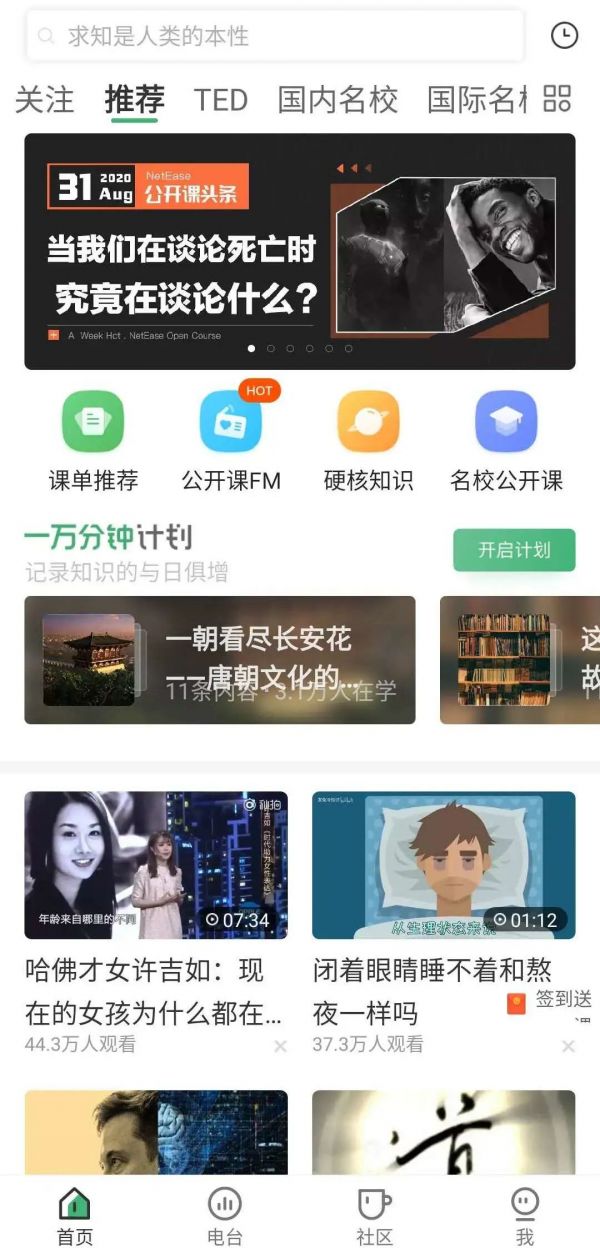Open the all-categories grid icon

pyautogui.click(x=557, y=99)
